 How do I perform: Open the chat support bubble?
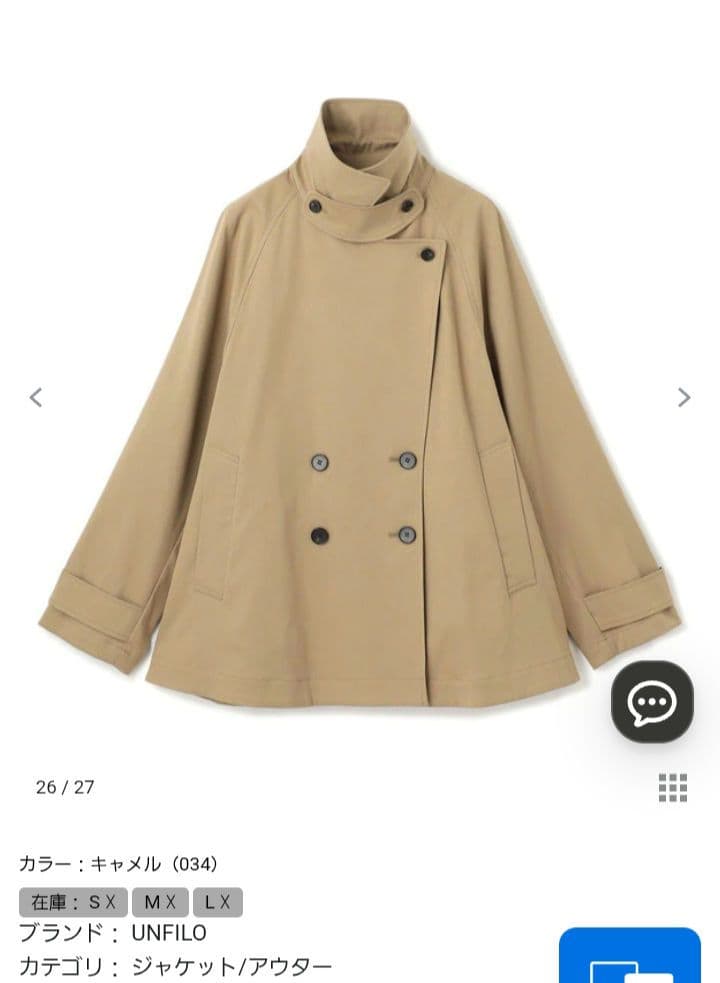(652, 702)
